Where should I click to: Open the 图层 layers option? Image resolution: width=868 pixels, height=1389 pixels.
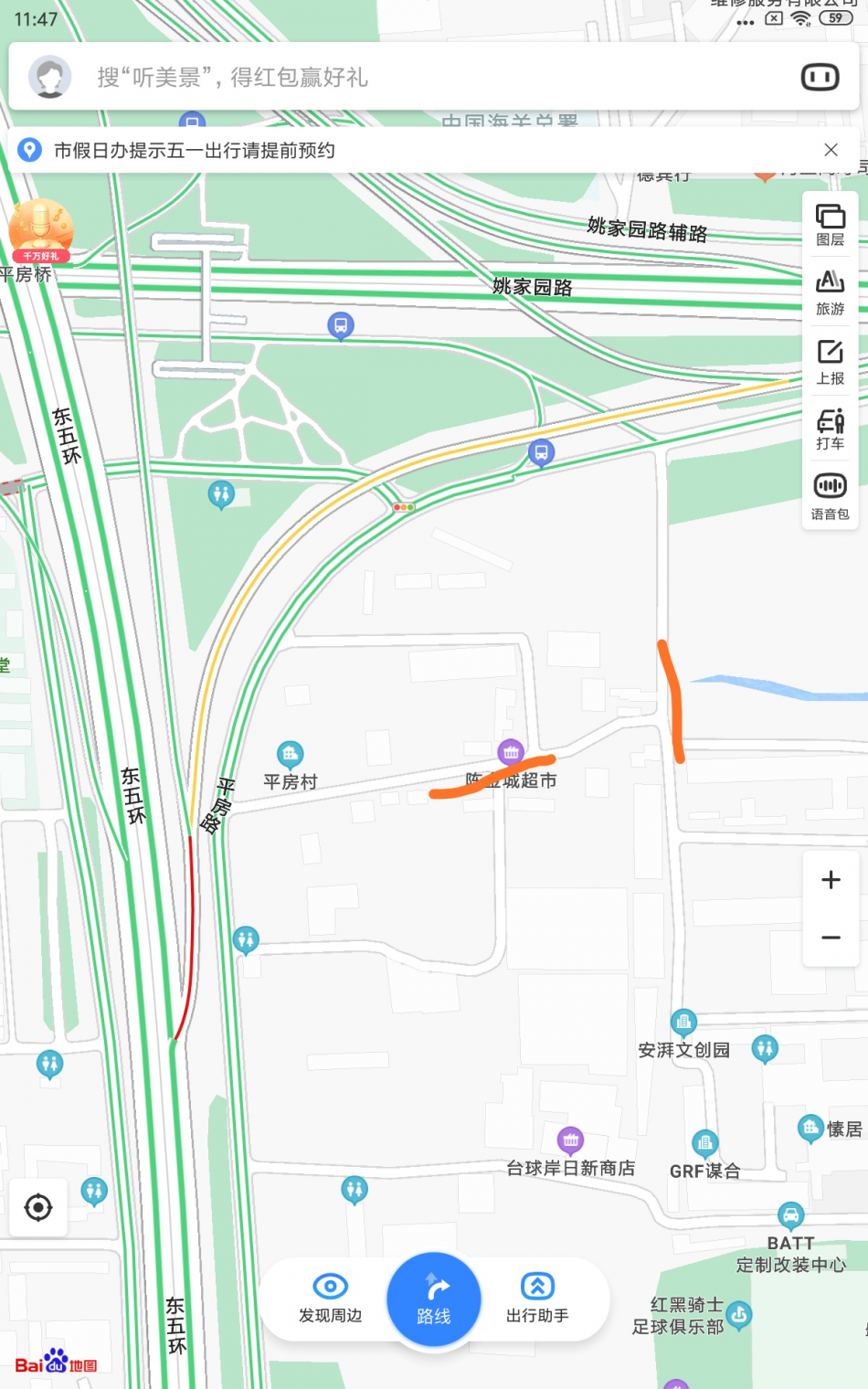[830, 225]
